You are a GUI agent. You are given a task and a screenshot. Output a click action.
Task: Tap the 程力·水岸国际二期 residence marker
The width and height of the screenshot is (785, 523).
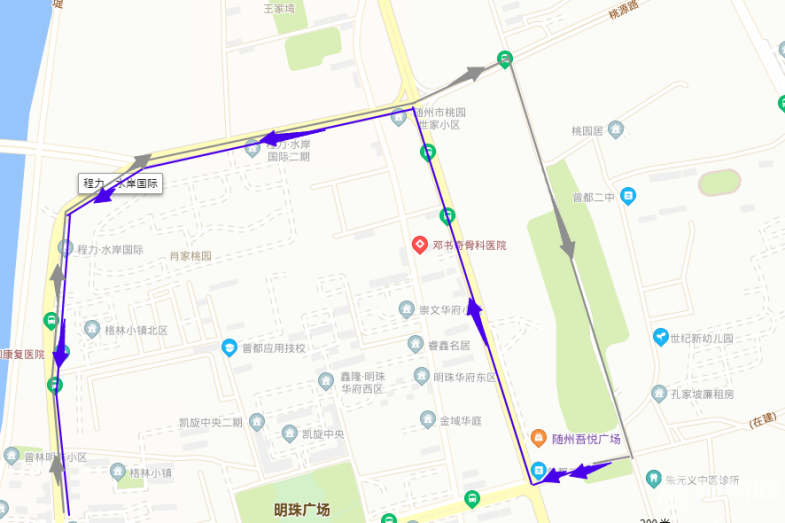(x=252, y=148)
